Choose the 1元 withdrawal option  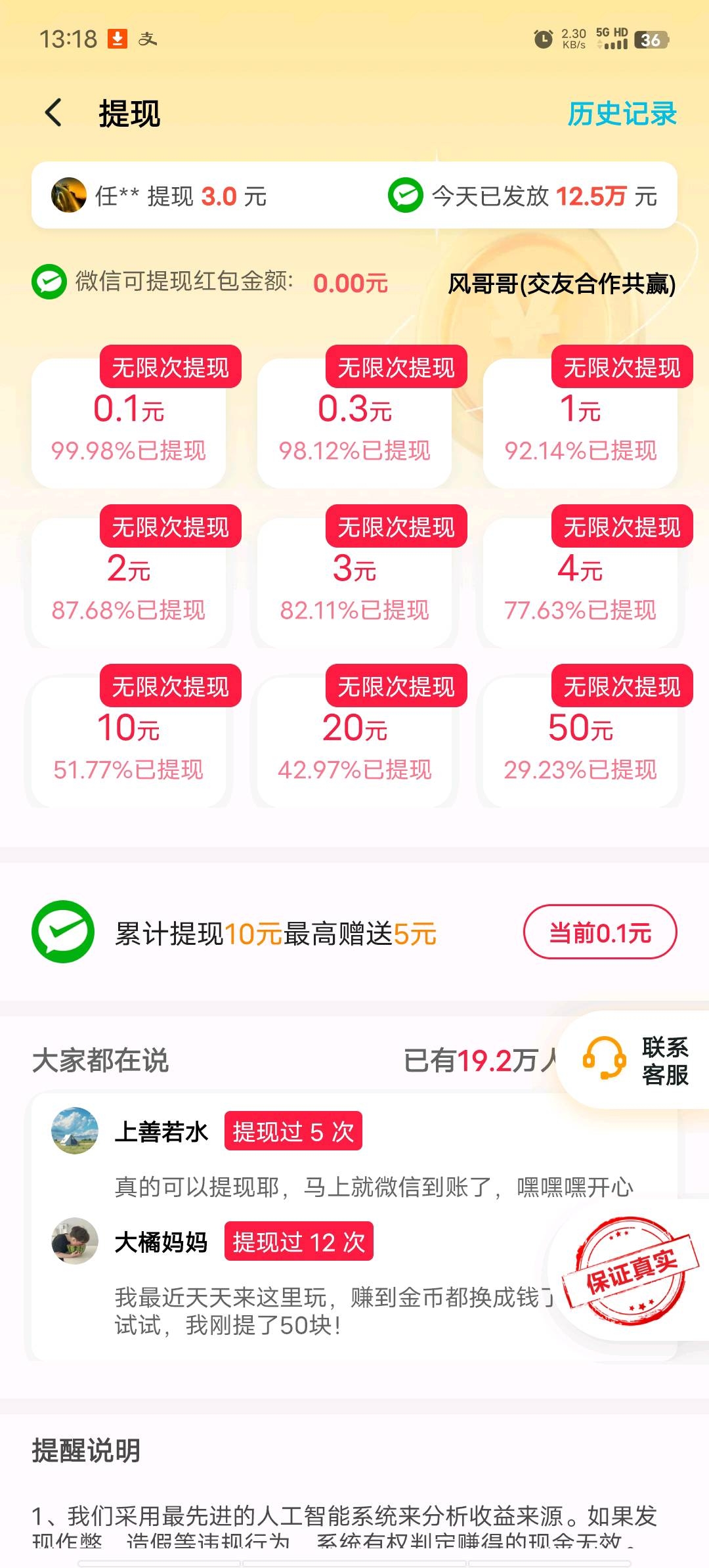point(580,424)
